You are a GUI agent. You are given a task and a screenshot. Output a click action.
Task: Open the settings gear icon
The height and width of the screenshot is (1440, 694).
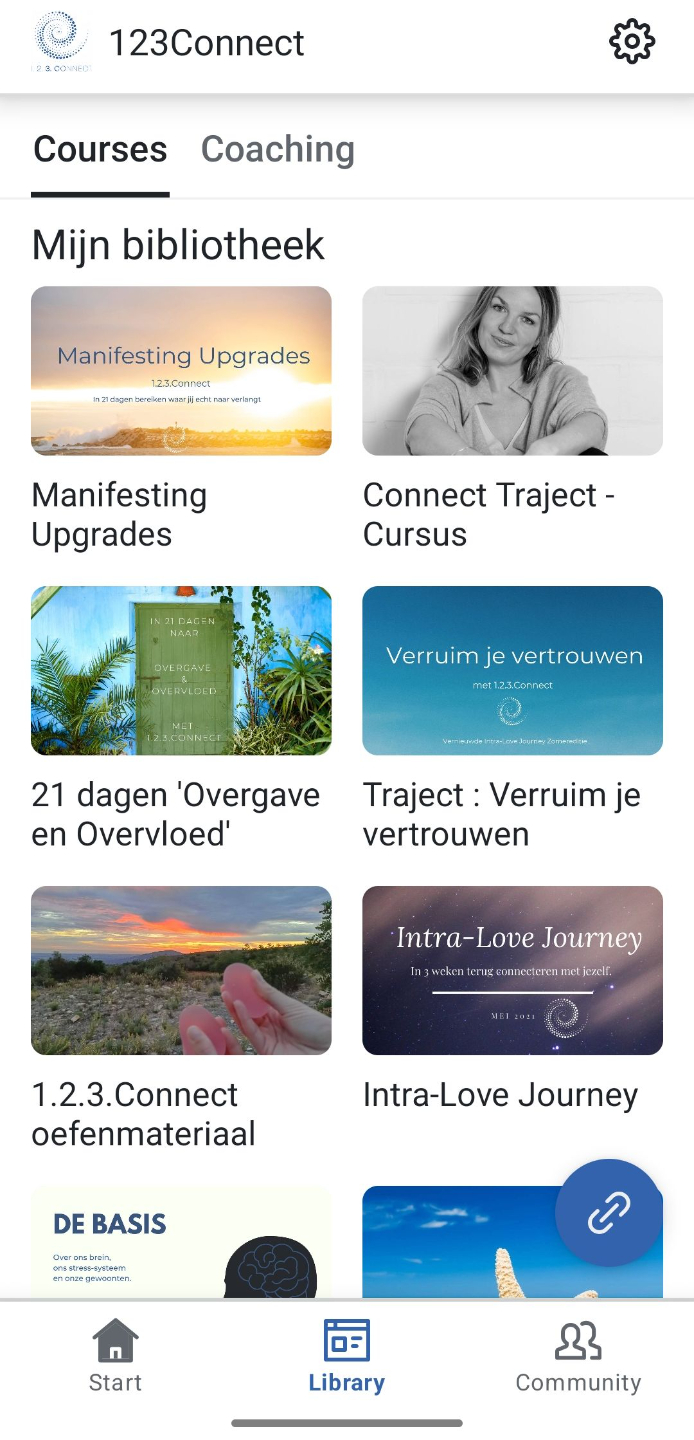(x=632, y=43)
